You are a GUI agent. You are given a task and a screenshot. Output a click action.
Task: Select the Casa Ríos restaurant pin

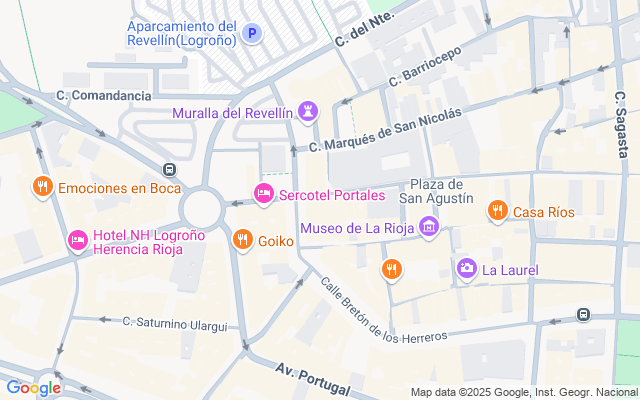(x=497, y=210)
